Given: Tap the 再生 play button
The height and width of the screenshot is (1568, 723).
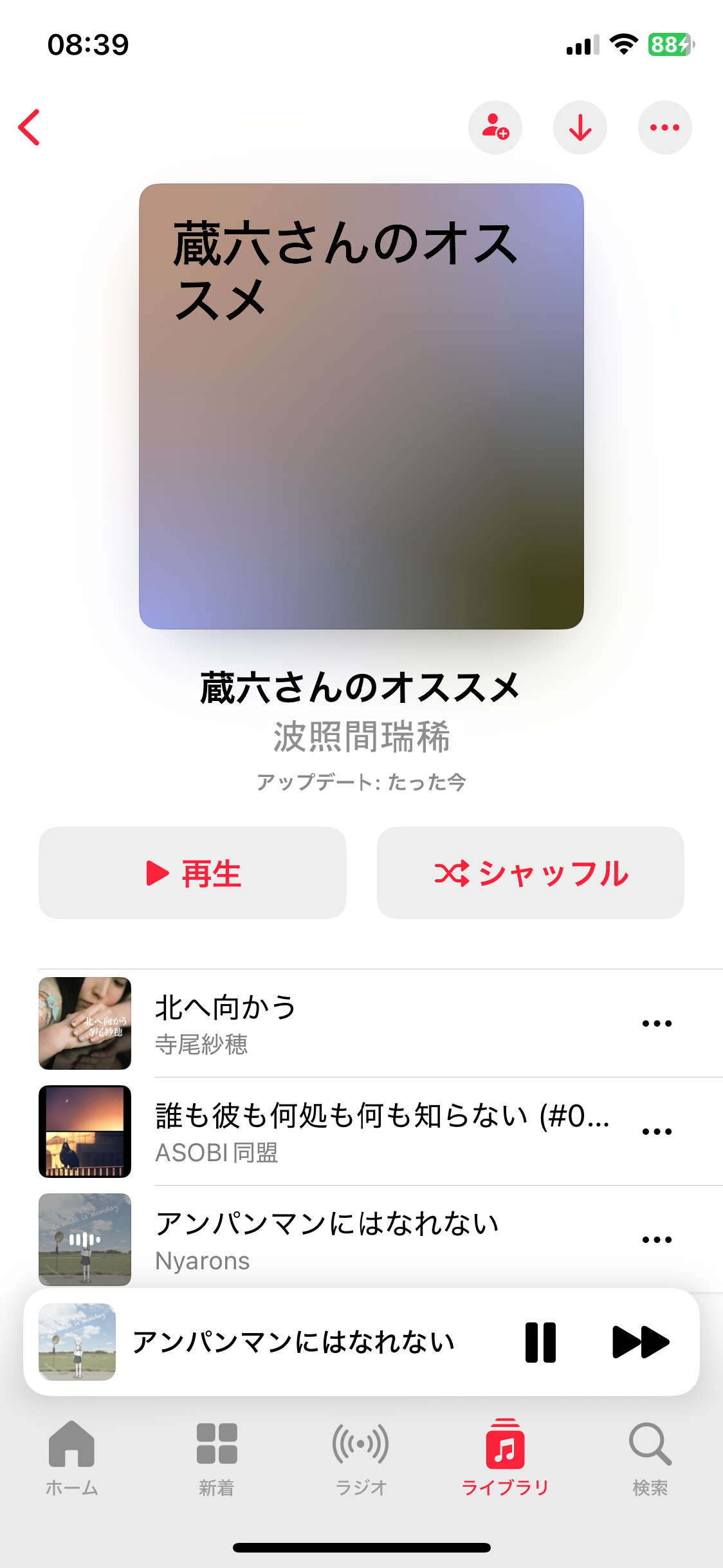Looking at the screenshot, I should pos(192,873).
